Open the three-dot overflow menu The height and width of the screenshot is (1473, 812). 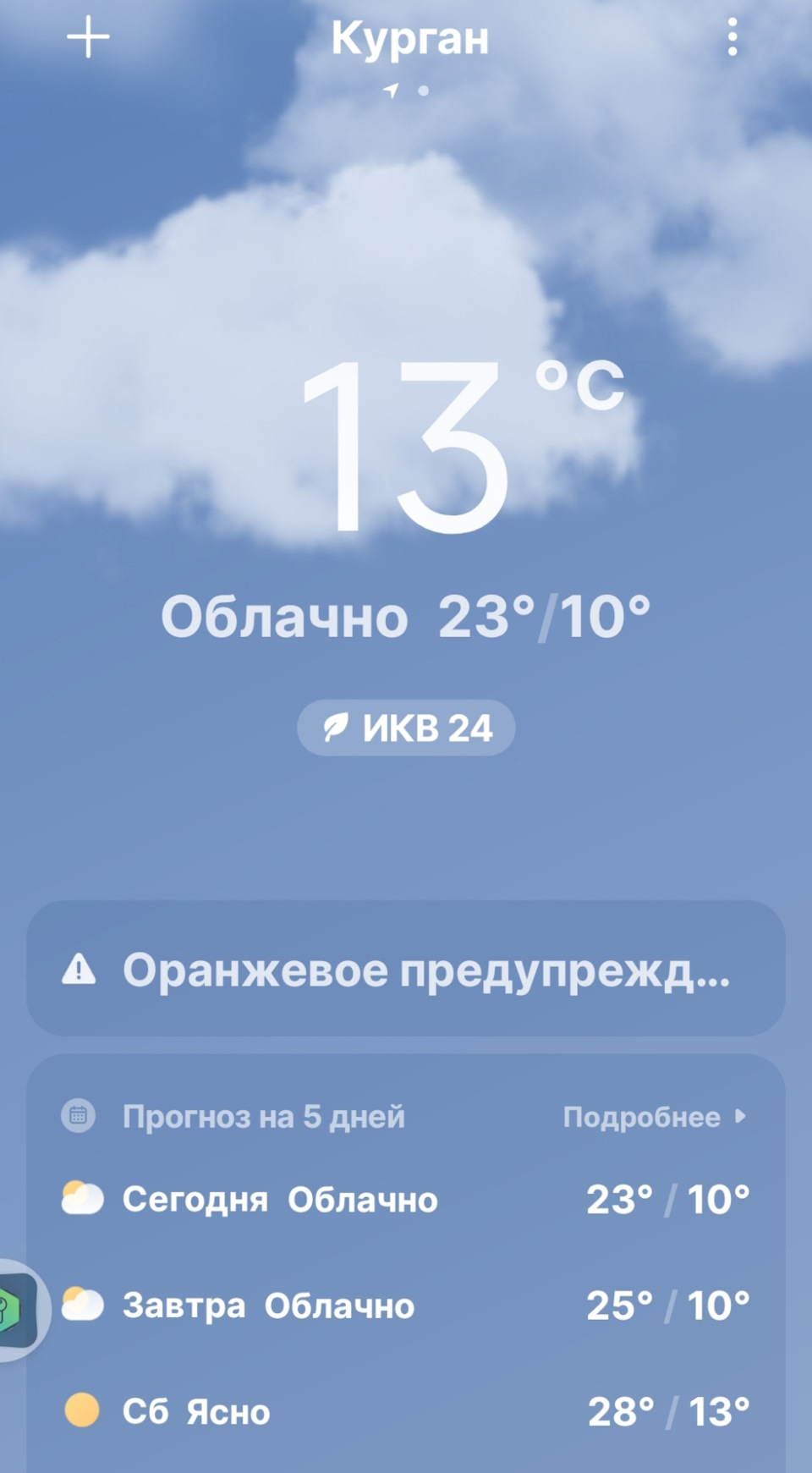coord(732,38)
